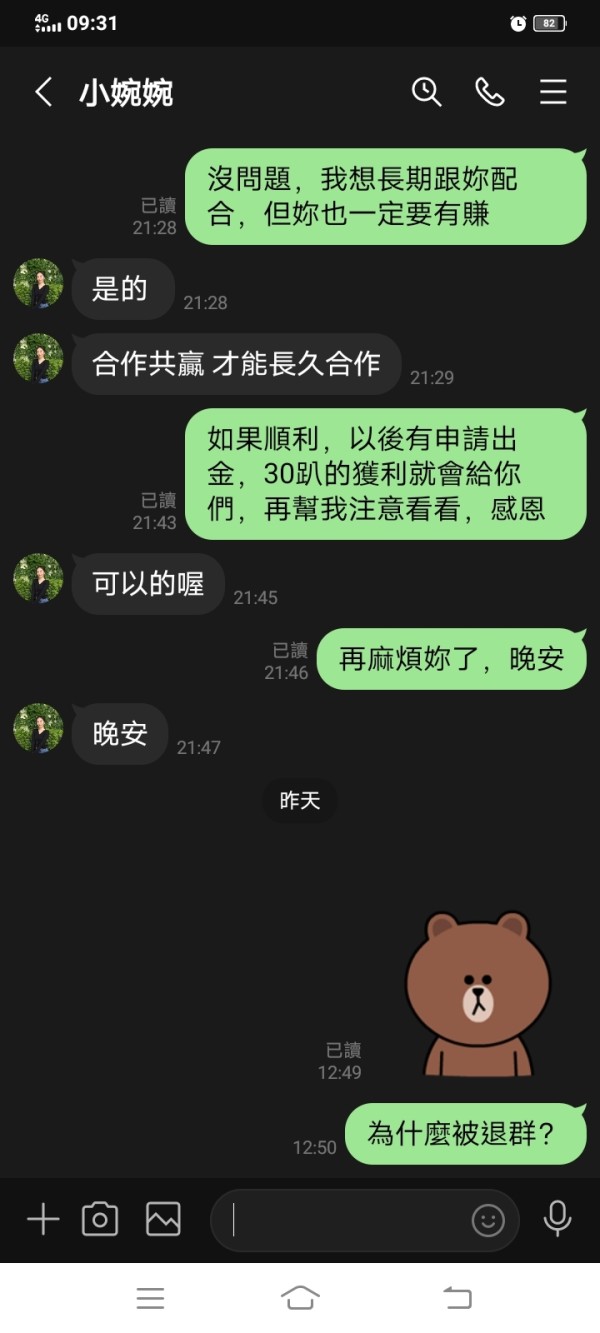This screenshot has height=1333, width=600.
Task: Go to the system home screen
Action: 300,1298
